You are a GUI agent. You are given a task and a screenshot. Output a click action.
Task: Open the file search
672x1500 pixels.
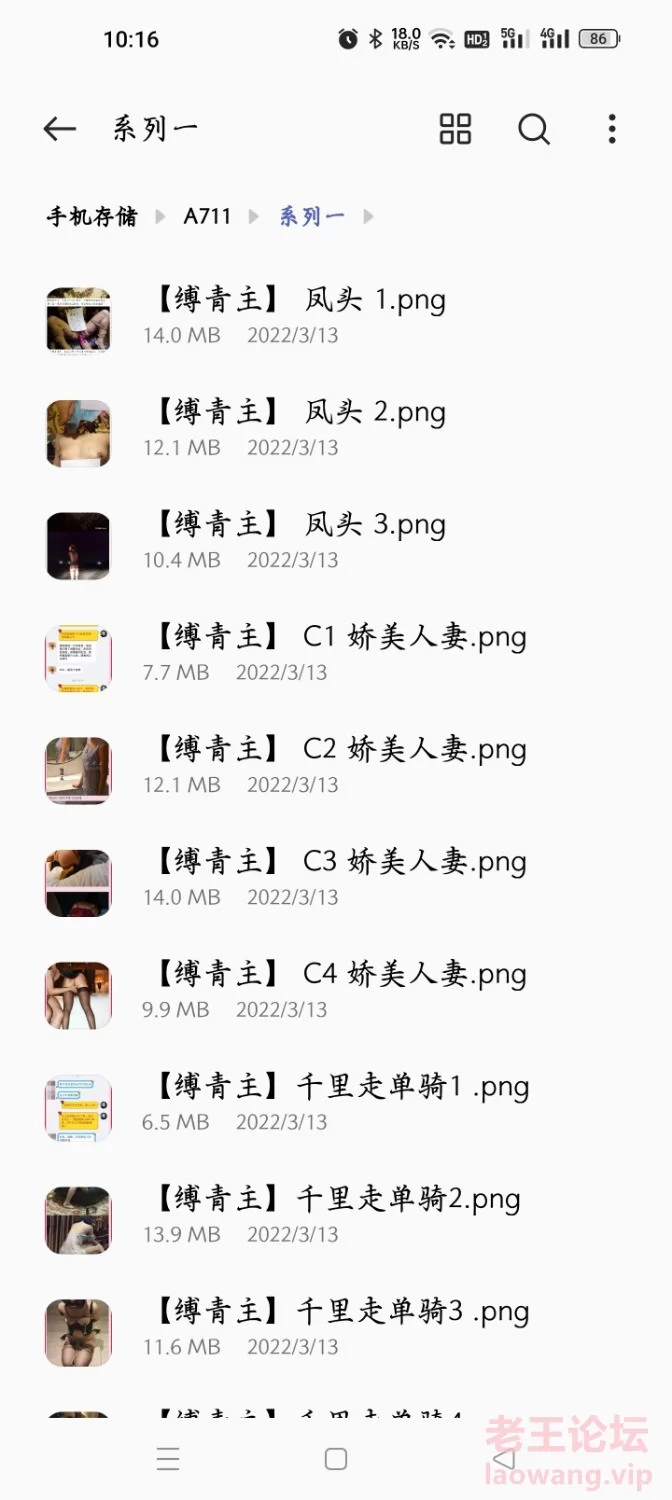[x=534, y=128]
